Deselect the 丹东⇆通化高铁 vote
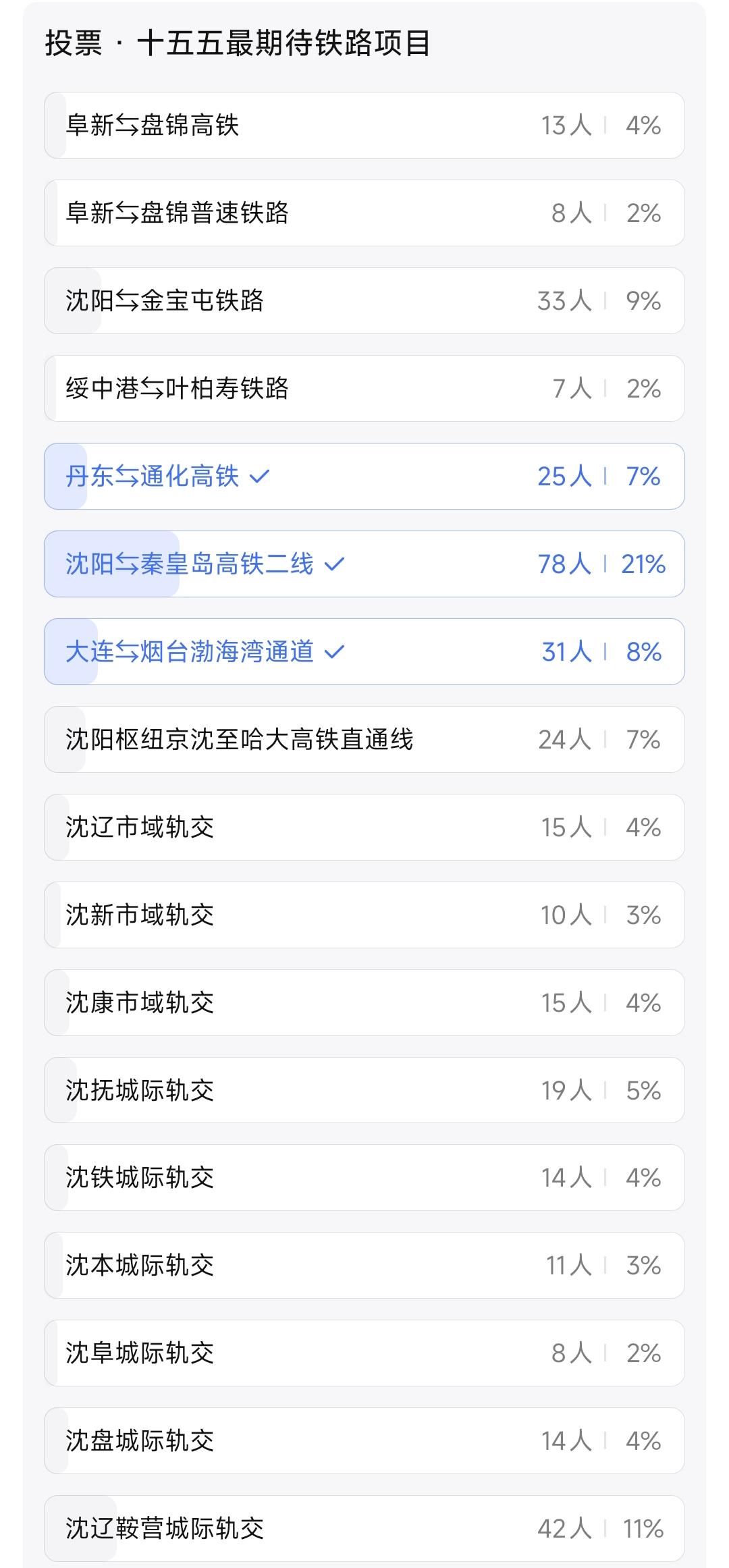This screenshot has height=1568, width=729. (x=364, y=477)
